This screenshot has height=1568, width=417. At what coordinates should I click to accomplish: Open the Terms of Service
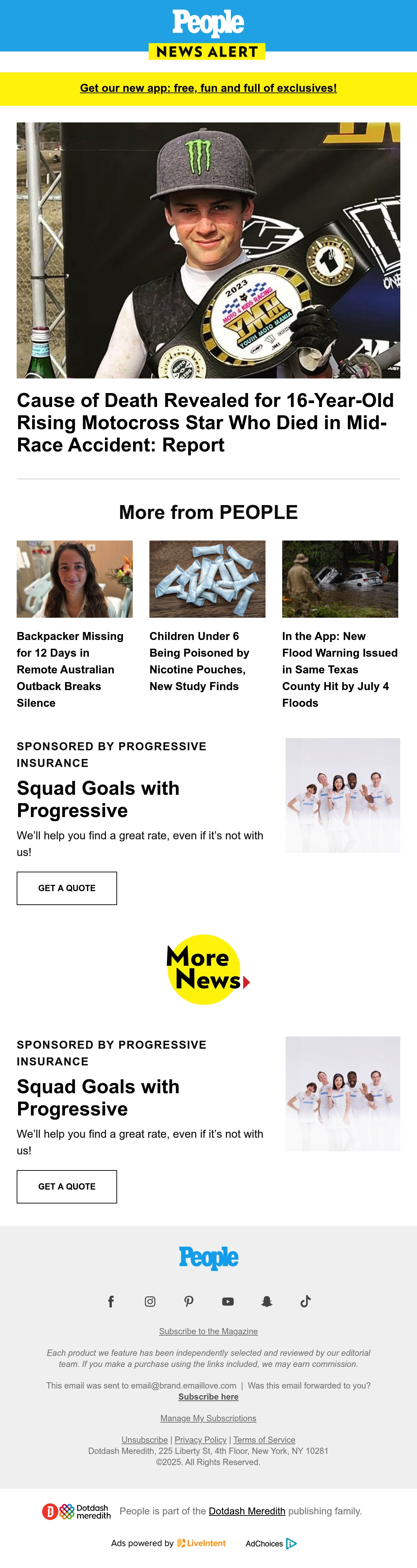pyautogui.click(x=264, y=1440)
